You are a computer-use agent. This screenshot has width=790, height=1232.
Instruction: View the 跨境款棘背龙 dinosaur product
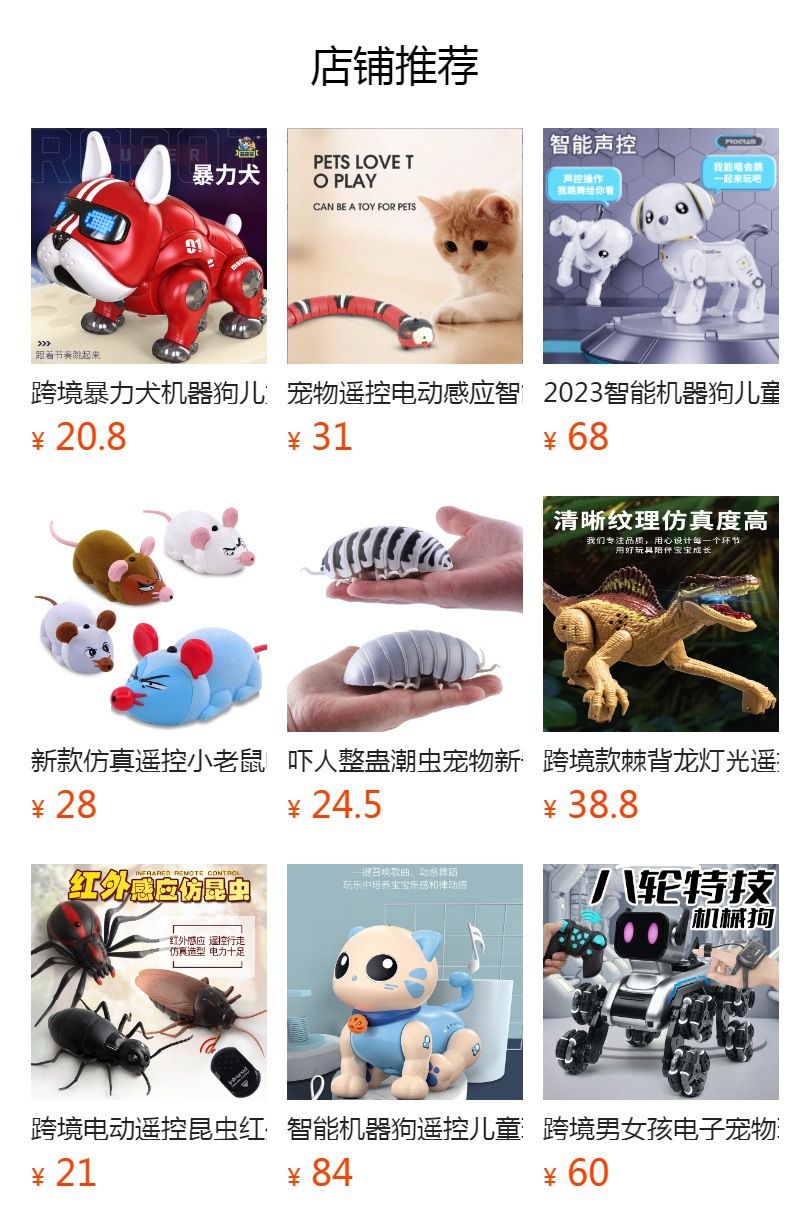coord(661,614)
